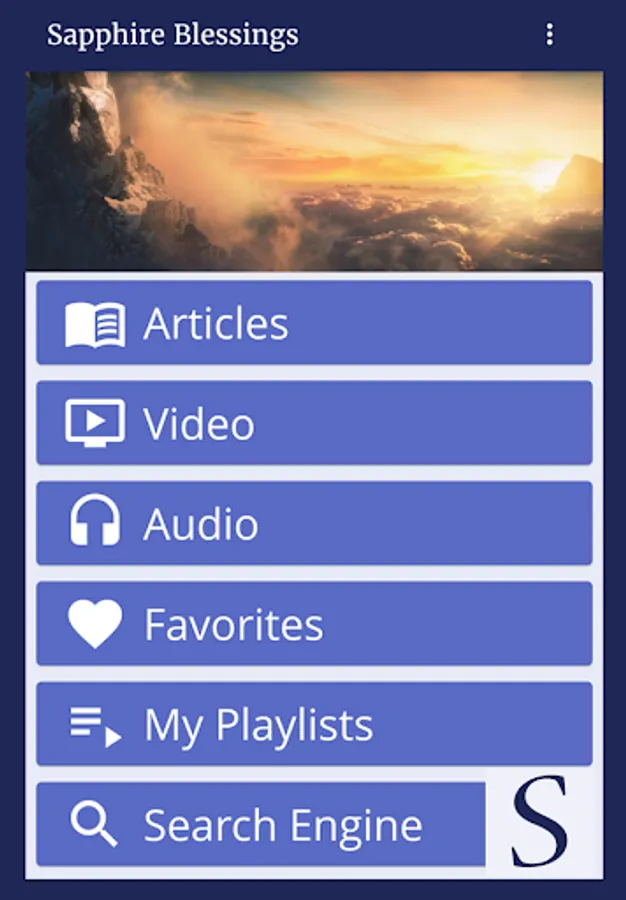Launch the Search Engine
The width and height of the screenshot is (626, 900).
point(262,825)
